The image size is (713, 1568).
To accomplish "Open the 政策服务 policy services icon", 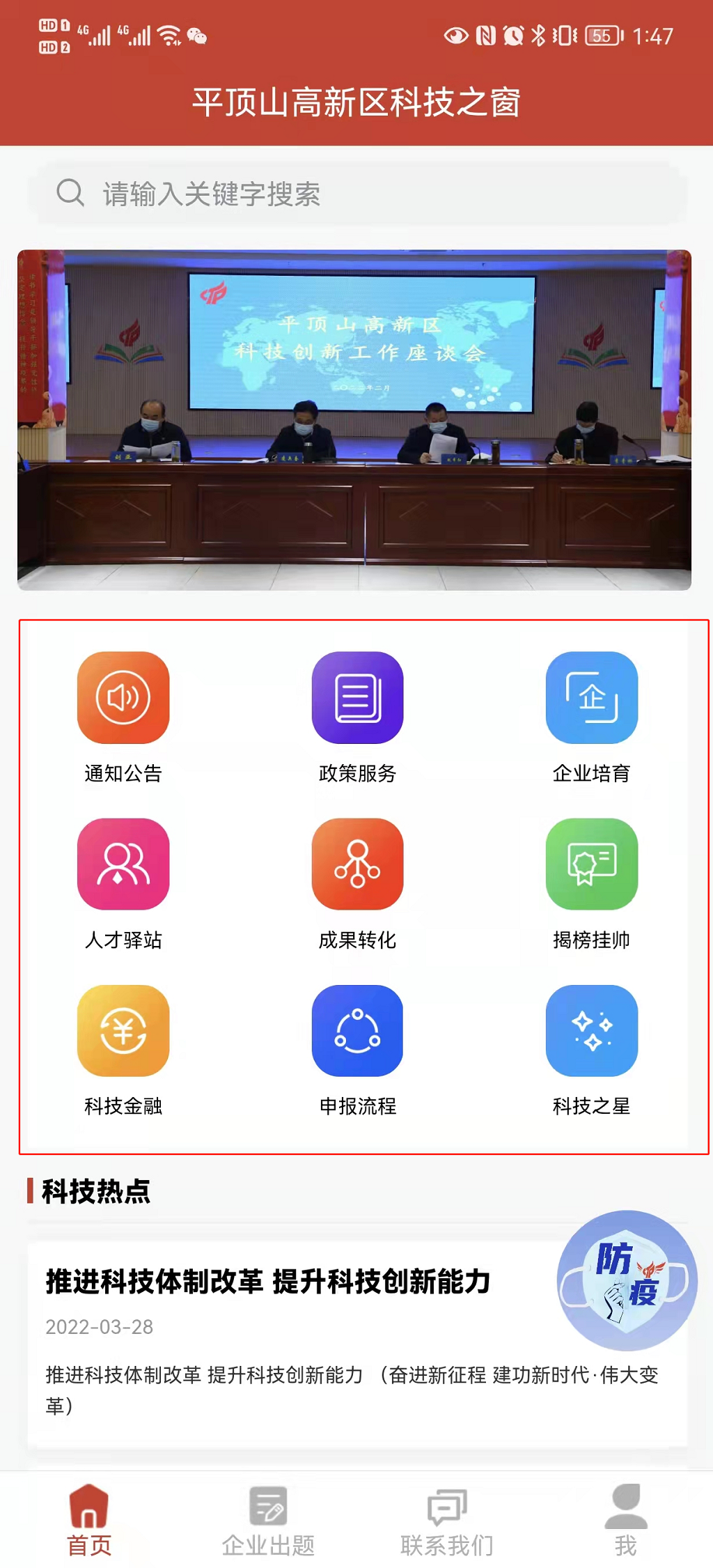I will tap(356, 699).
